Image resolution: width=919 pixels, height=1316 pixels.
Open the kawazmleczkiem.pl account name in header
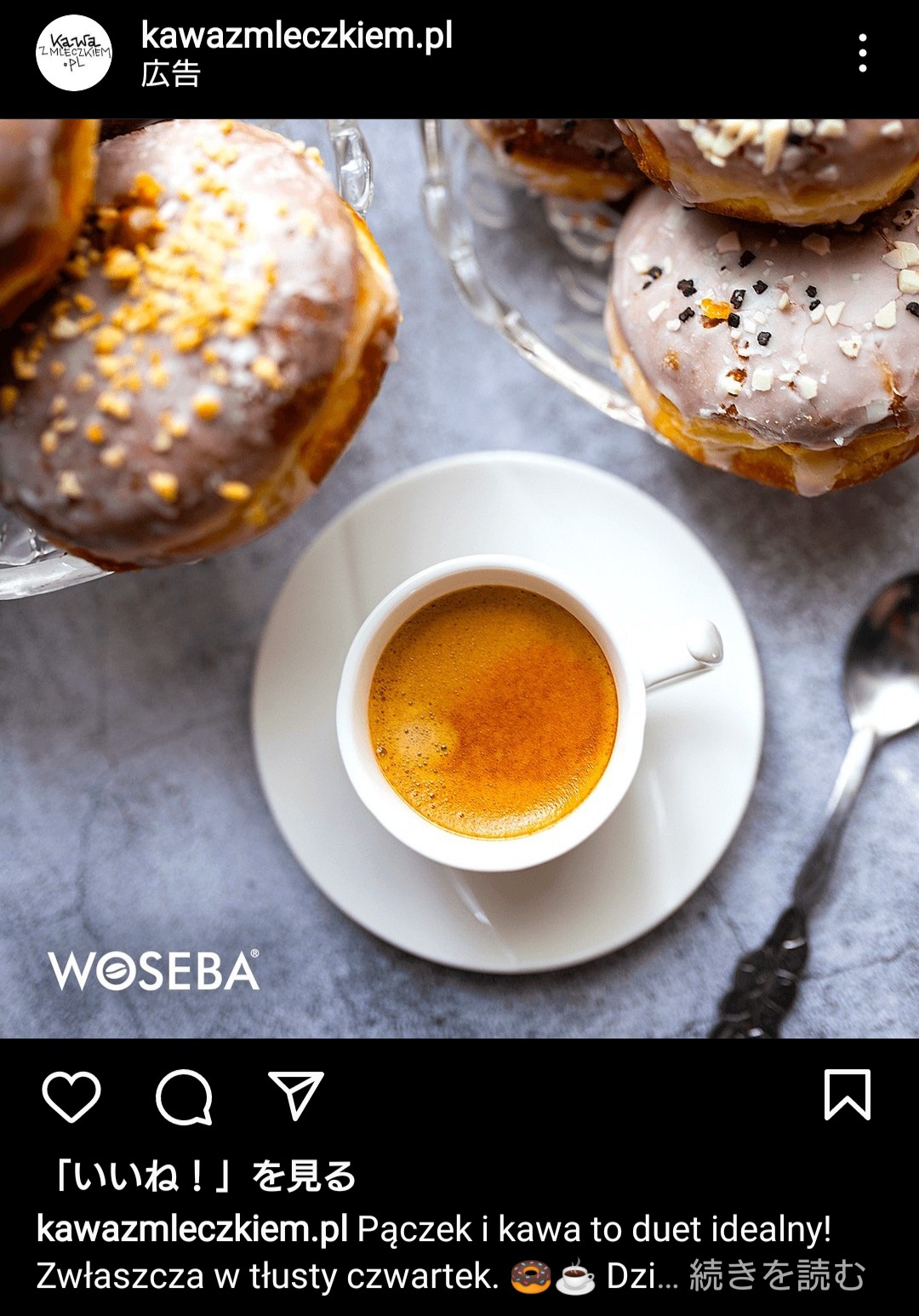(x=296, y=36)
